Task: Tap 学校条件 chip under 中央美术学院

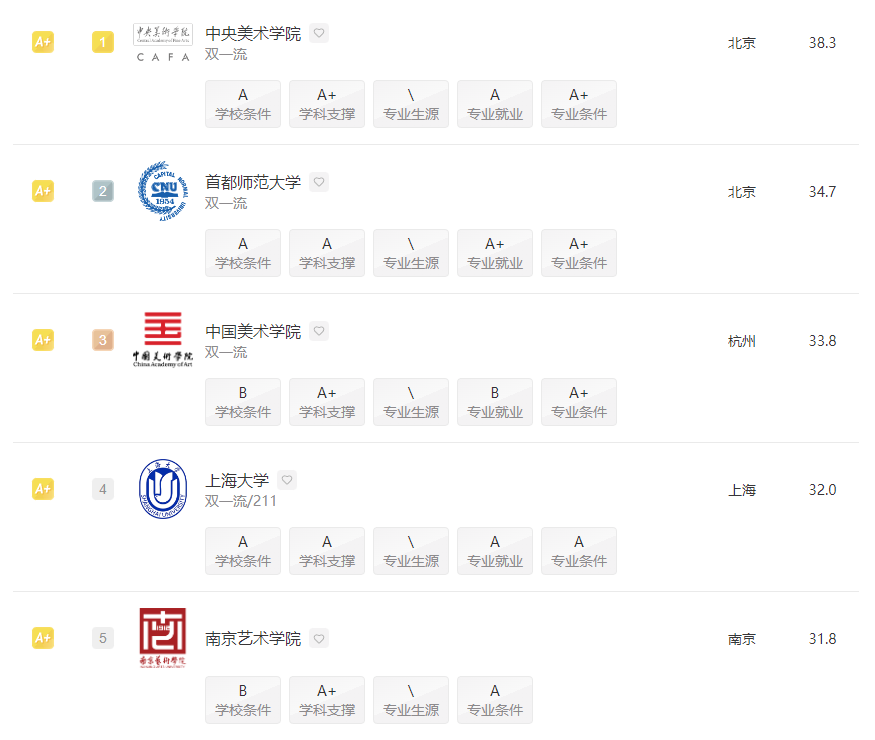Action: 243,104
